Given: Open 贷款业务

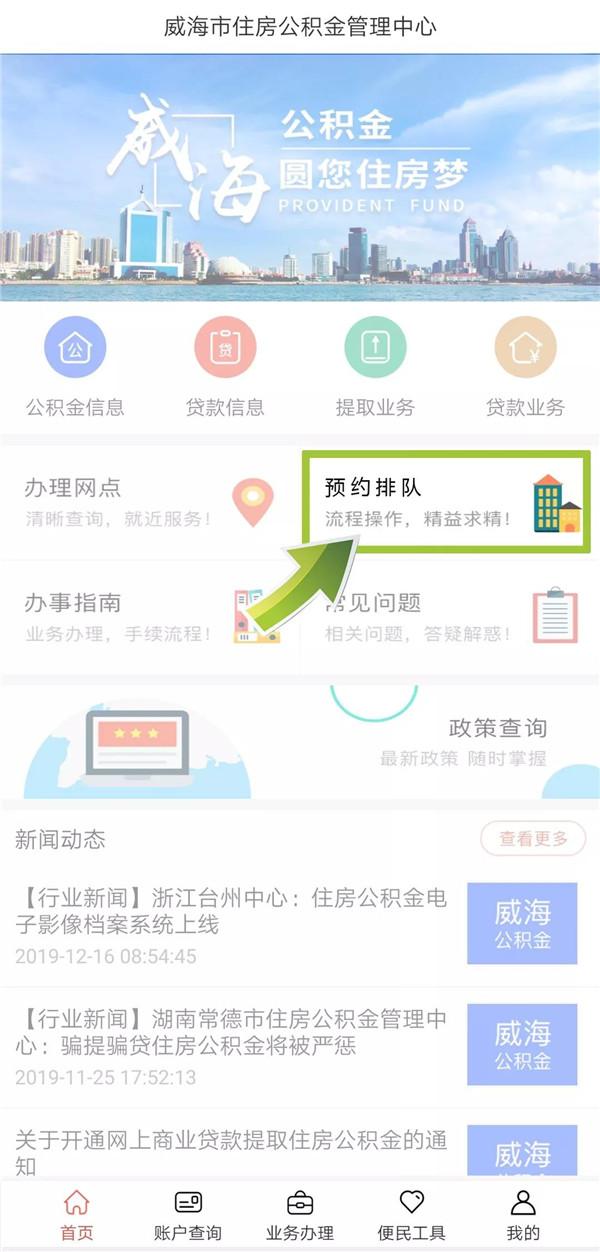Looking at the screenshot, I should 525,367.
